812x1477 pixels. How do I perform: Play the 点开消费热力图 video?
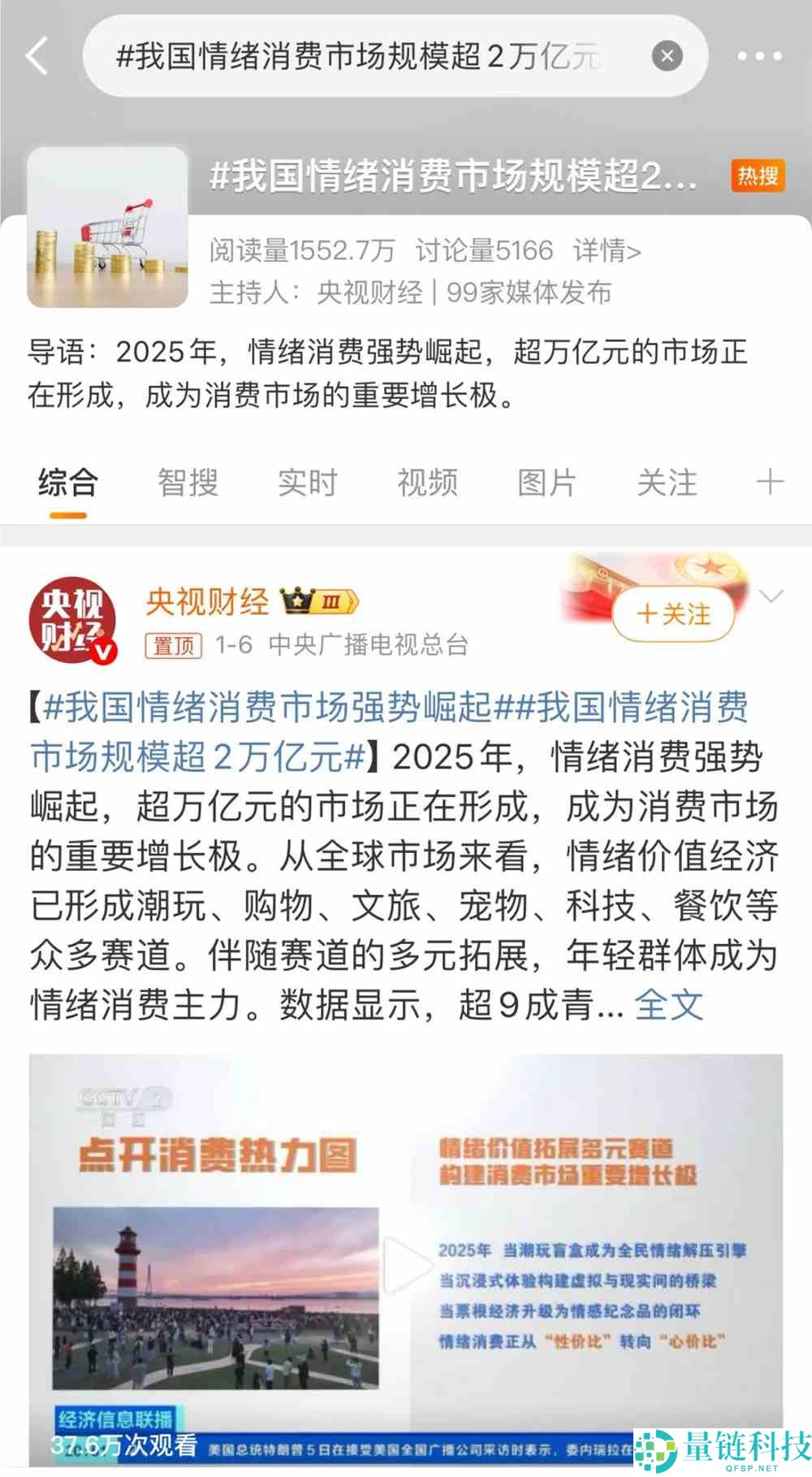click(406, 1263)
